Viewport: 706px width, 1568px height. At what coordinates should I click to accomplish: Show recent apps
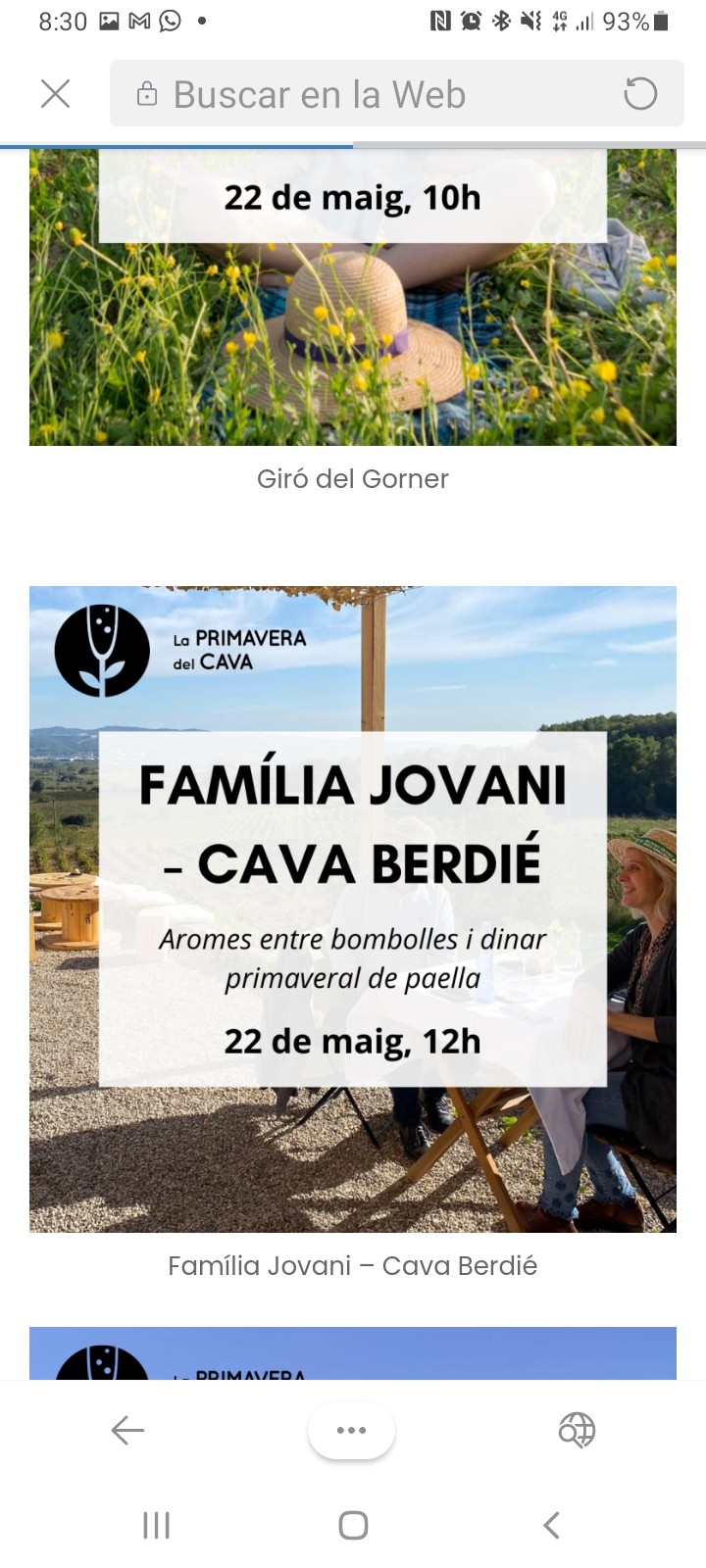pos(156,1525)
